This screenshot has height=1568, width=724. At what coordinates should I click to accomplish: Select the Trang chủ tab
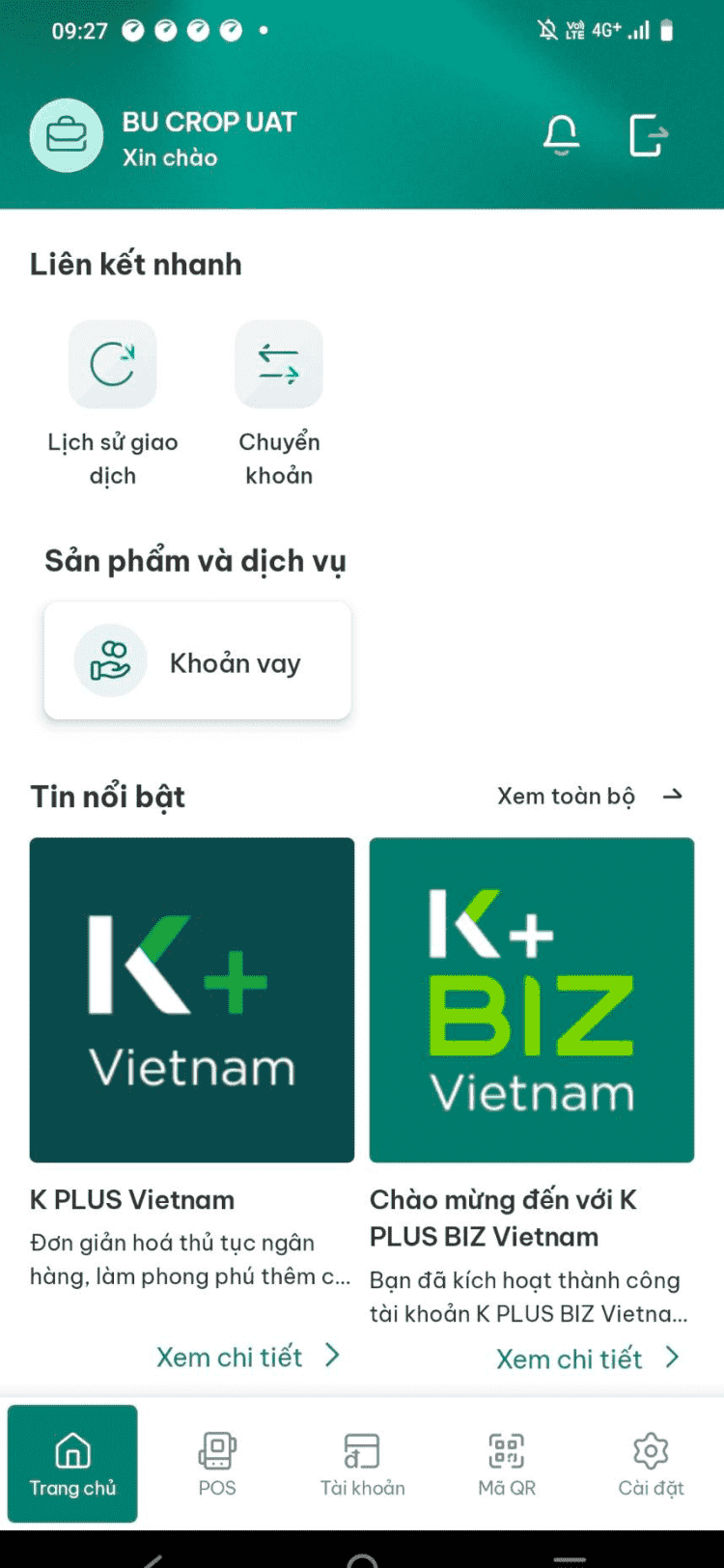point(72,1463)
